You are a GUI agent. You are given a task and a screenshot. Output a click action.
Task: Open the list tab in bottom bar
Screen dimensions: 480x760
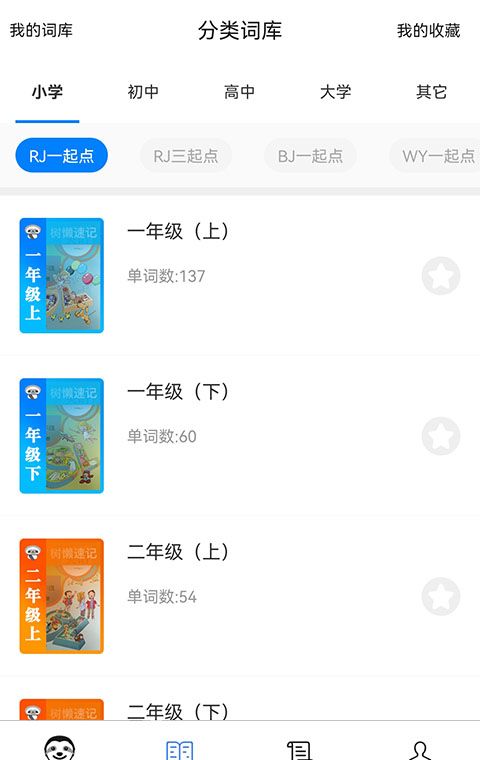point(300,749)
